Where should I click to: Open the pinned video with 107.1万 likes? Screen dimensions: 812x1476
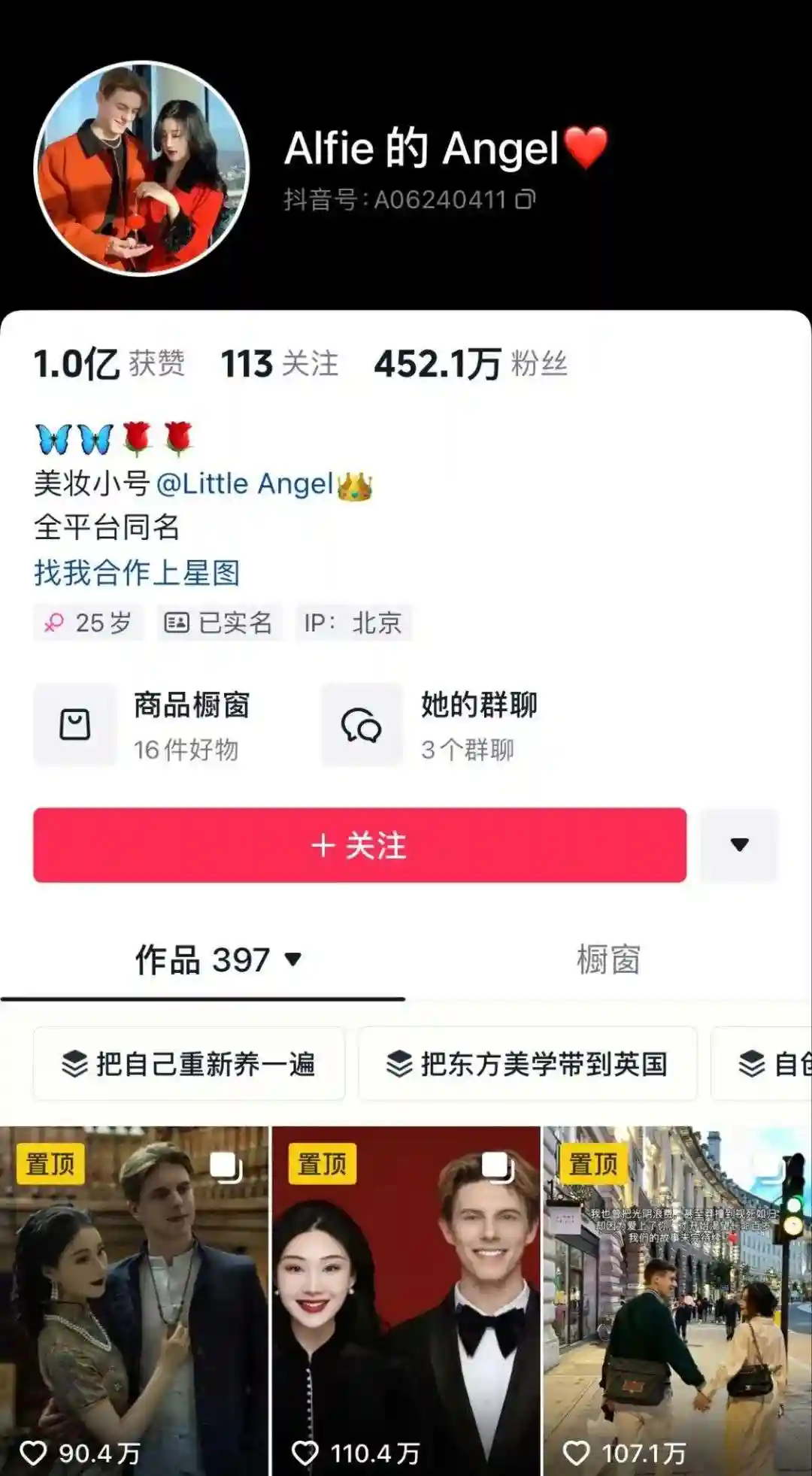pyautogui.click(x=677, y=1301)
